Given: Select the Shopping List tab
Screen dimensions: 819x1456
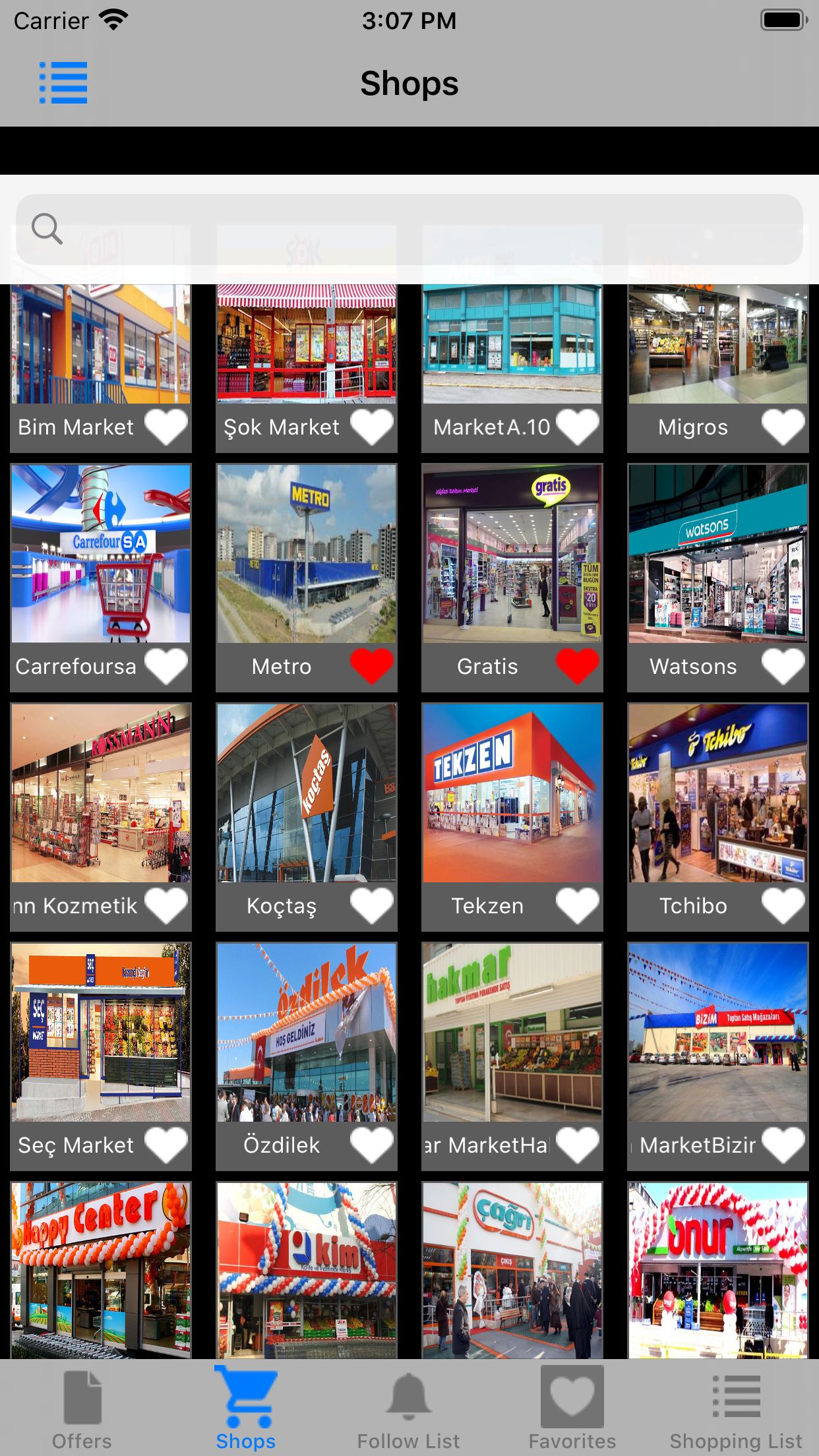Looking at the screenshot, I should click(x=736, y=1409).
